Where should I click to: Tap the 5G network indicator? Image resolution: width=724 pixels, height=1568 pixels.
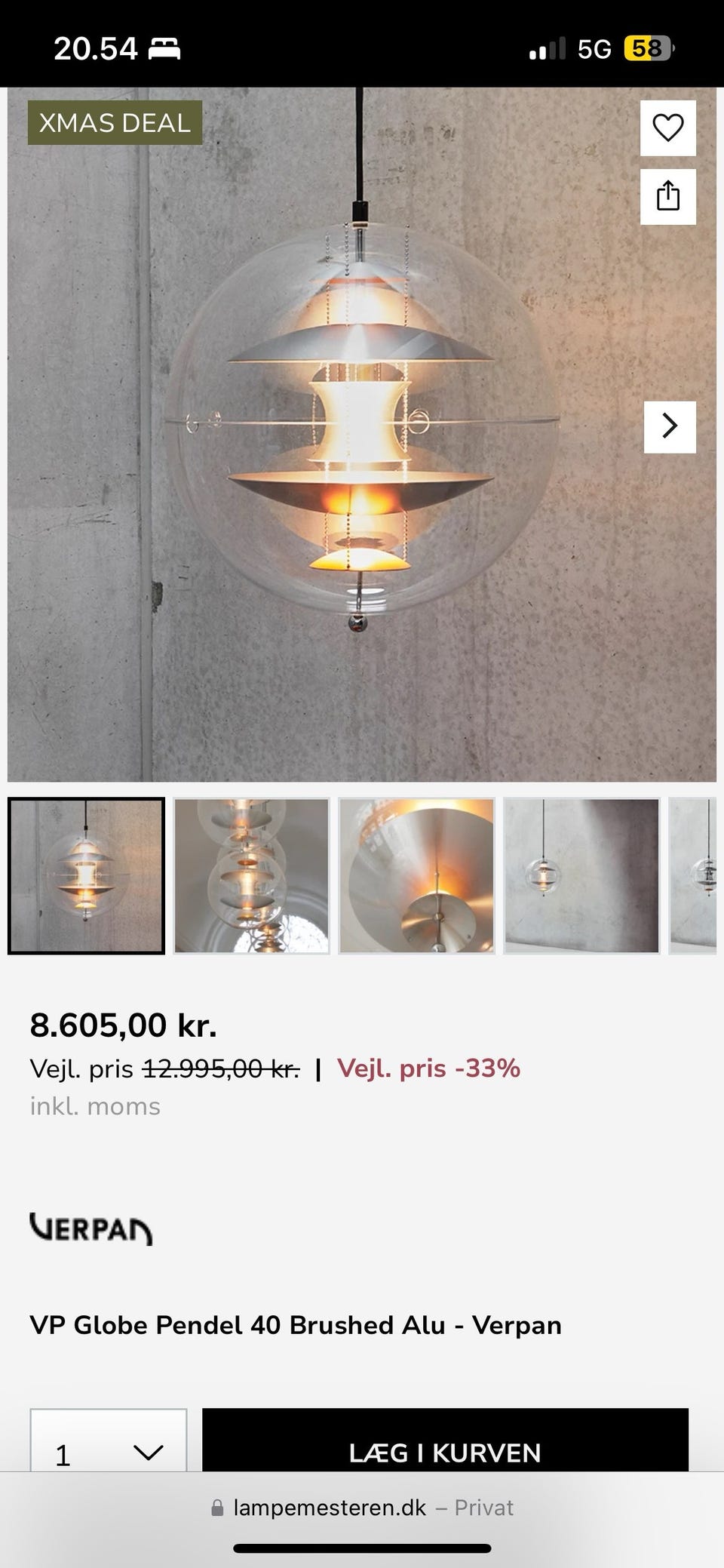594,47
